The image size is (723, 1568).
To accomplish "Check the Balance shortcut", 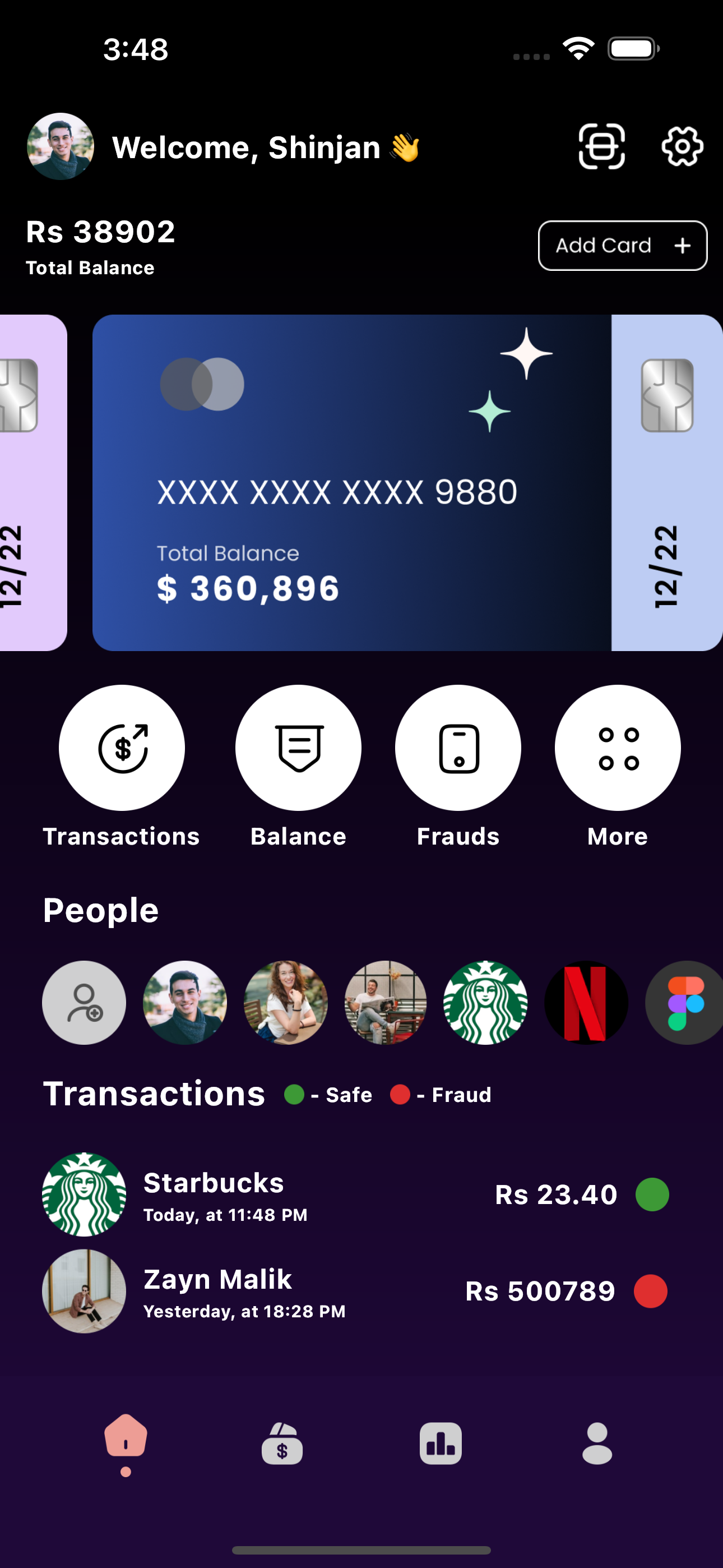I will pyautogui.click(x=298, y=748).
